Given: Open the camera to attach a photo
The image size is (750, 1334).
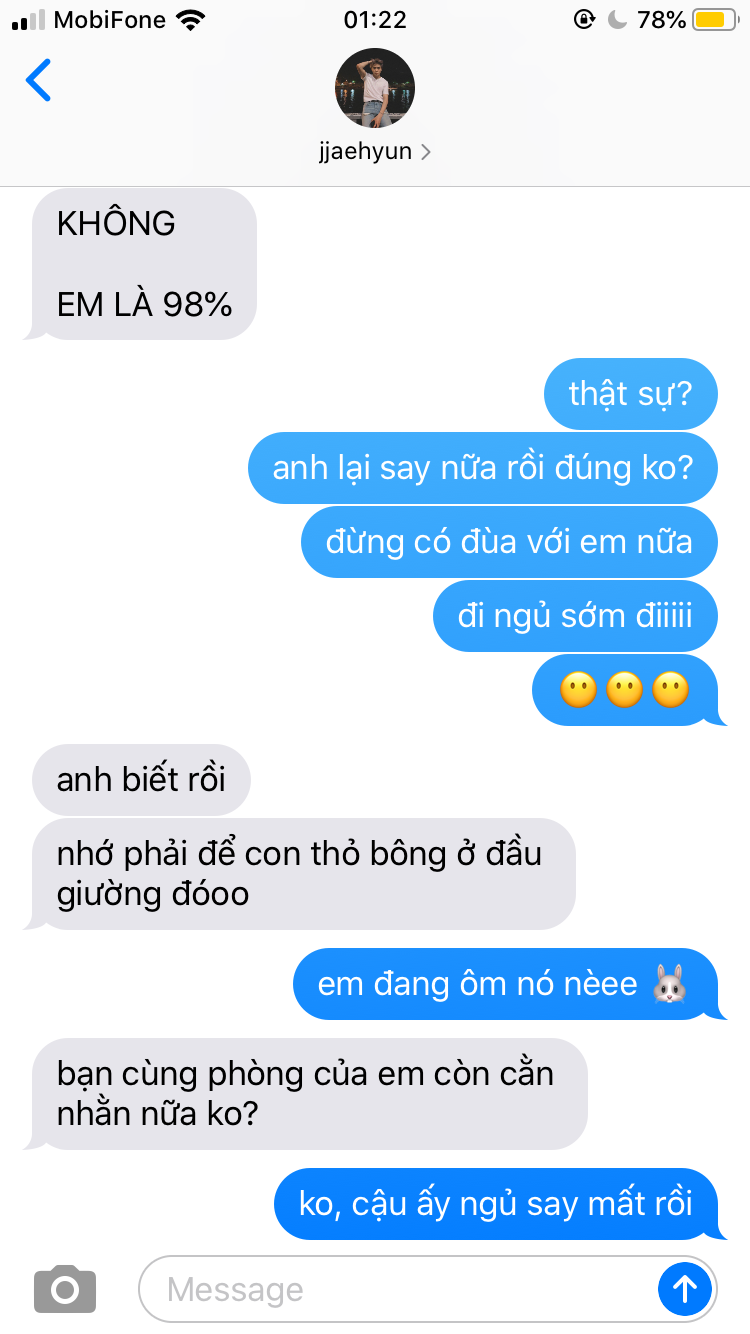Looking at the screenshot, I should (65, 1289).
